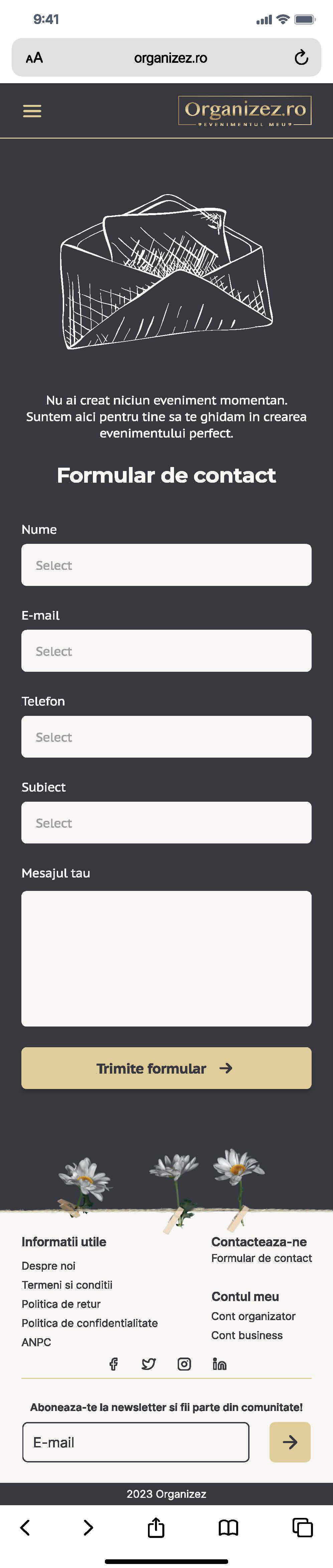Tap the Subiect field
This screenshot has width=333, height=1568.
pyautogui.click(x=166, y=822)
